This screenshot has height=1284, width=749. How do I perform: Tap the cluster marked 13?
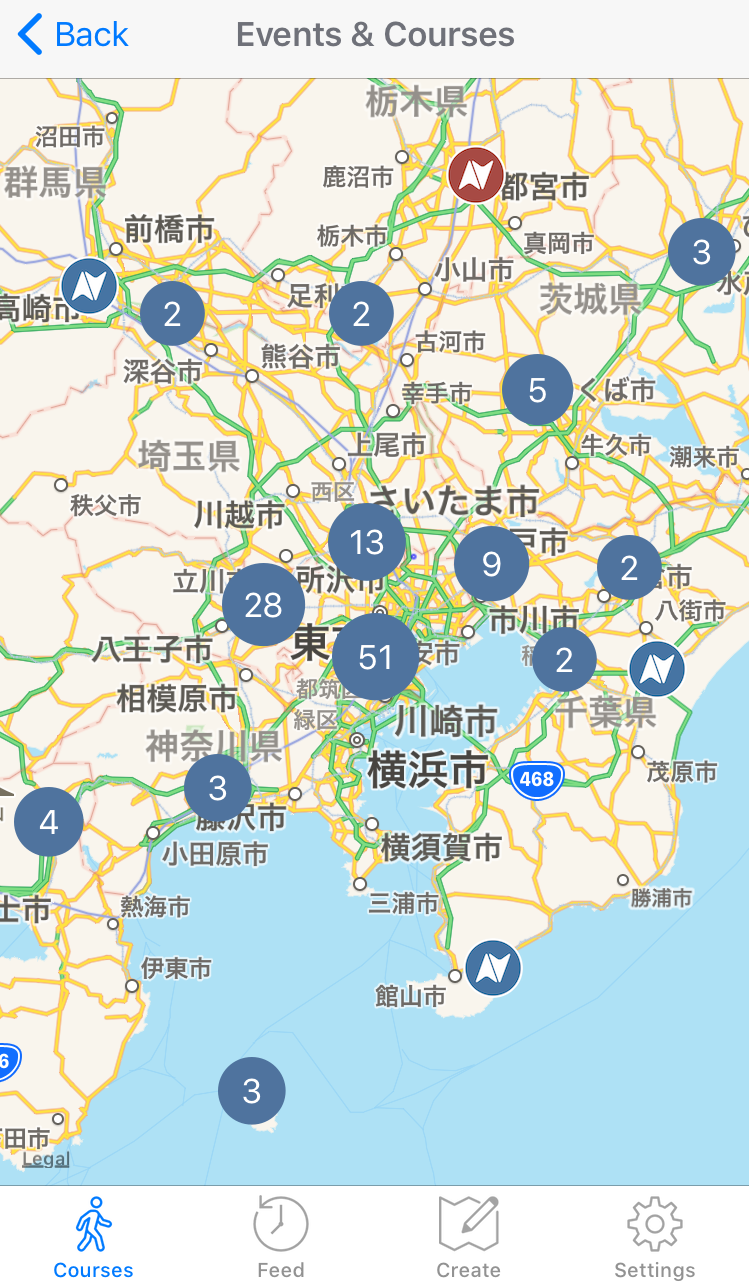pyautogui.click(x=367, y=542)
